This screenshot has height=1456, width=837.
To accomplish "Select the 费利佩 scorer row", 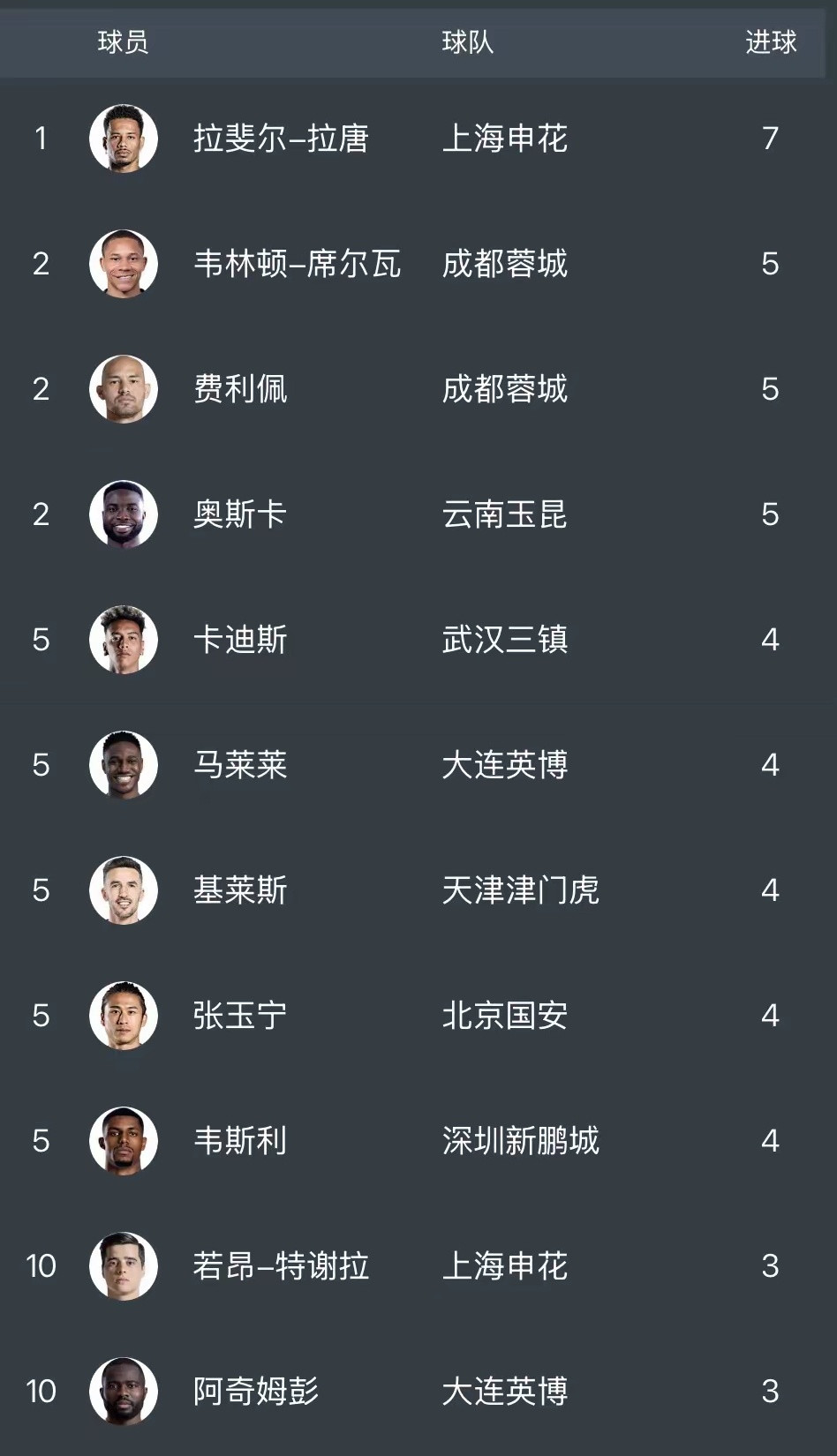I will pos(240,389).
